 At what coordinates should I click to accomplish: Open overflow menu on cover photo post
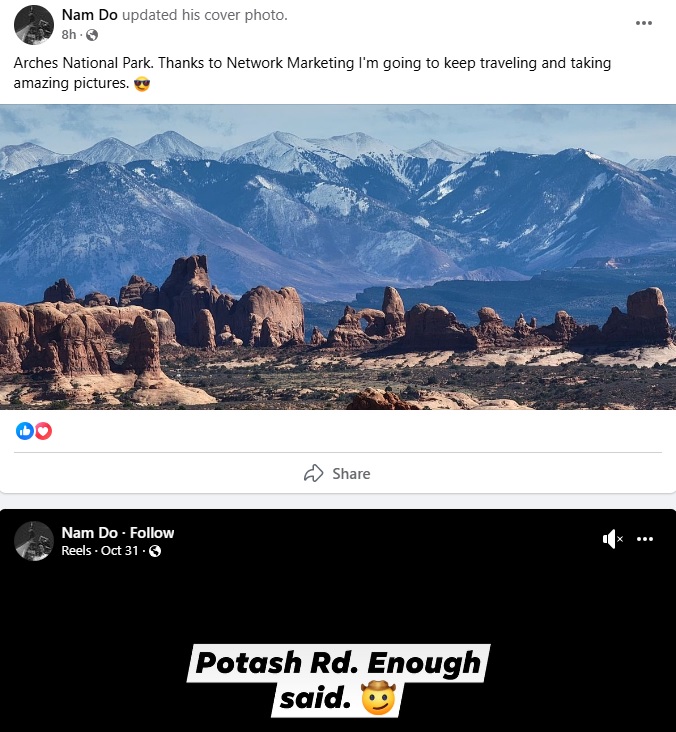[644, 23]
